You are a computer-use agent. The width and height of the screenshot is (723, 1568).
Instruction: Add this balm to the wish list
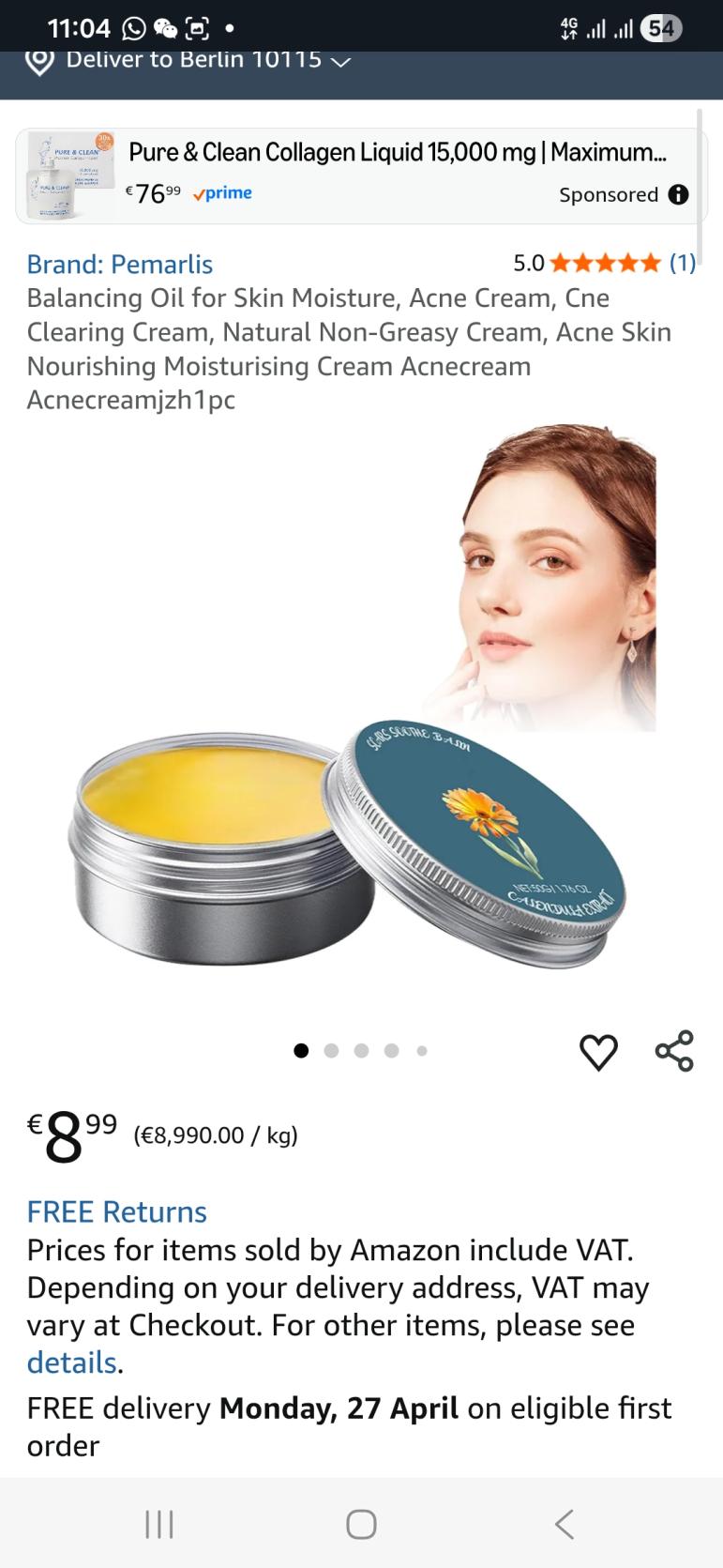point(598,1051)
